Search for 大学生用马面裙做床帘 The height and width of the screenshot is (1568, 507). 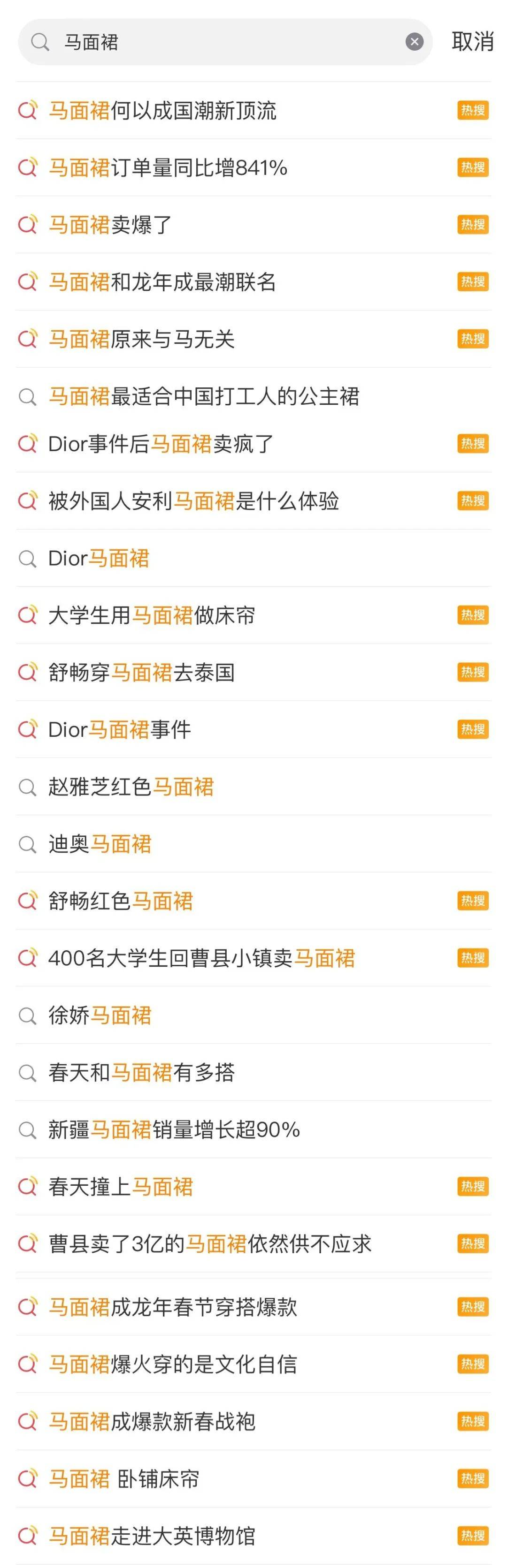pyautogui.click(x=152, y=616)
